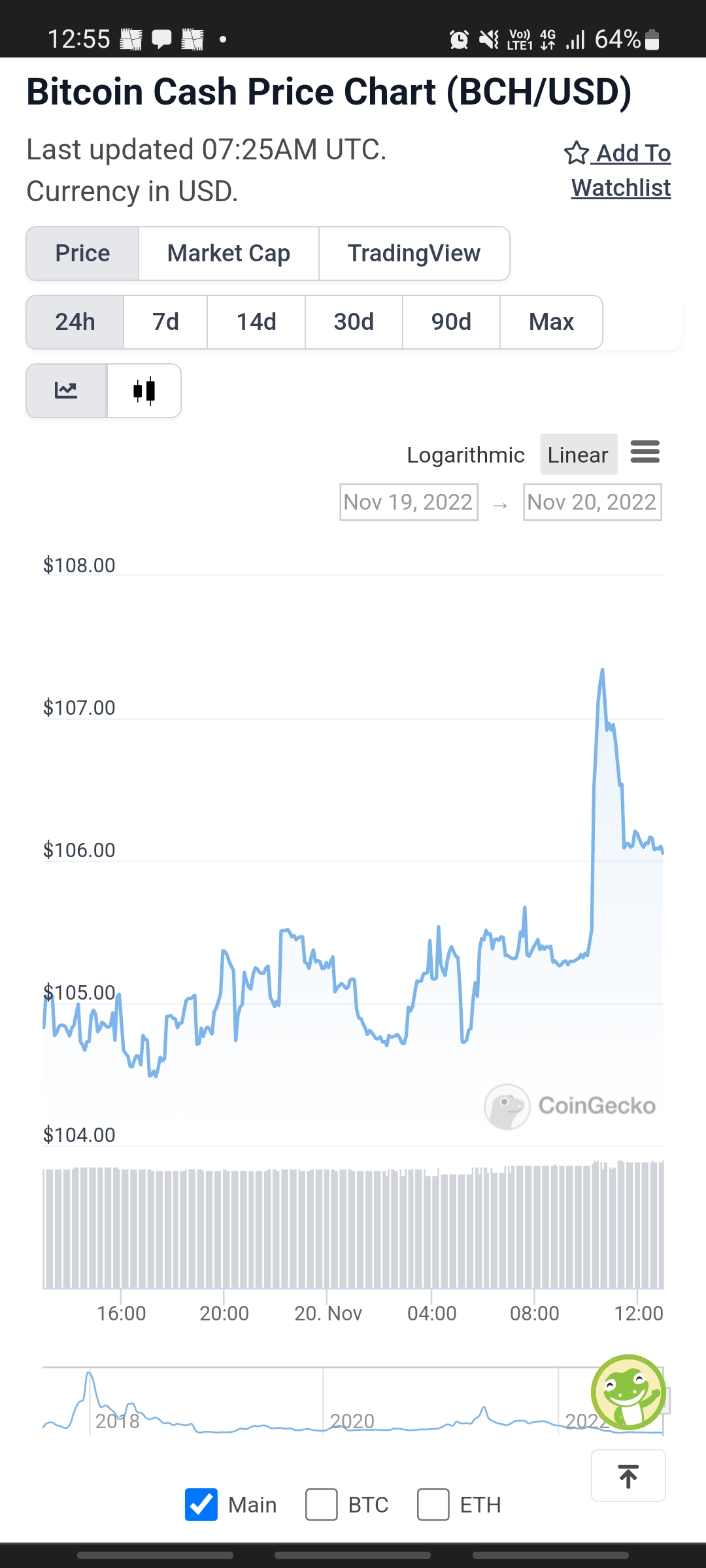
Task: Switch to line chart view
Action: [x=66, y=391]
